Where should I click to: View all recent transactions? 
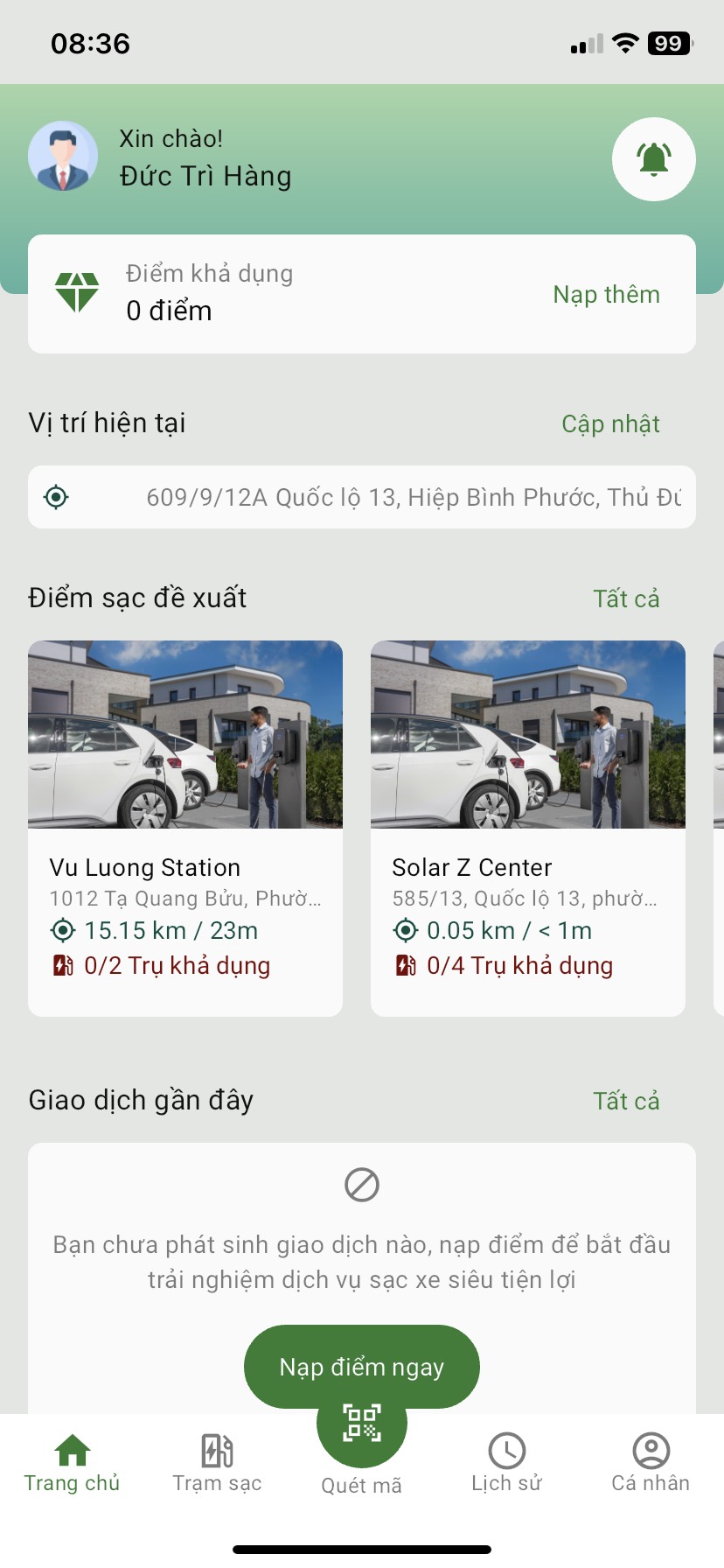tap(626, 1102)
